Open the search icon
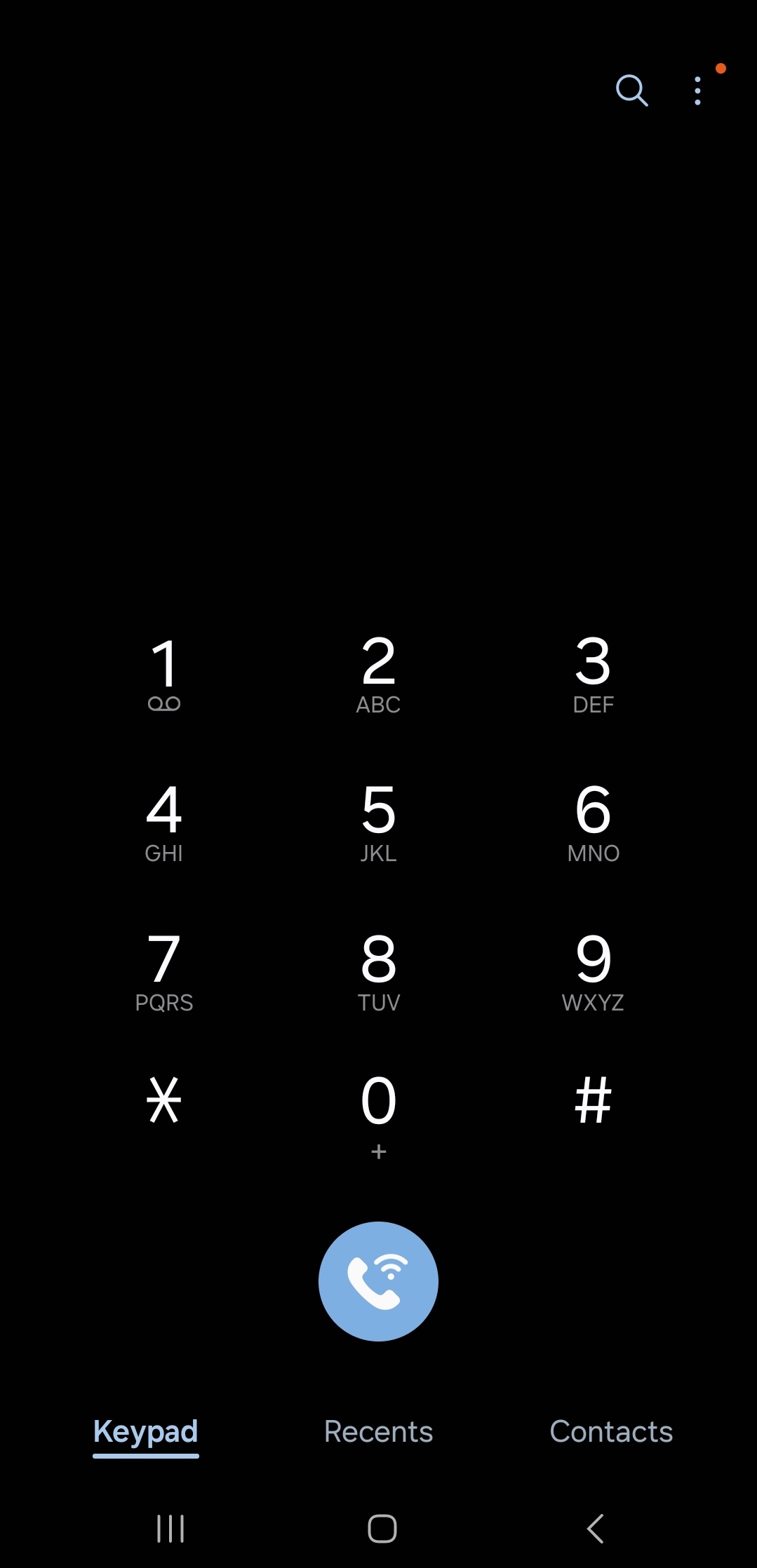The height and width of the screenshot is (1568, 757). (x=631, y=90)
